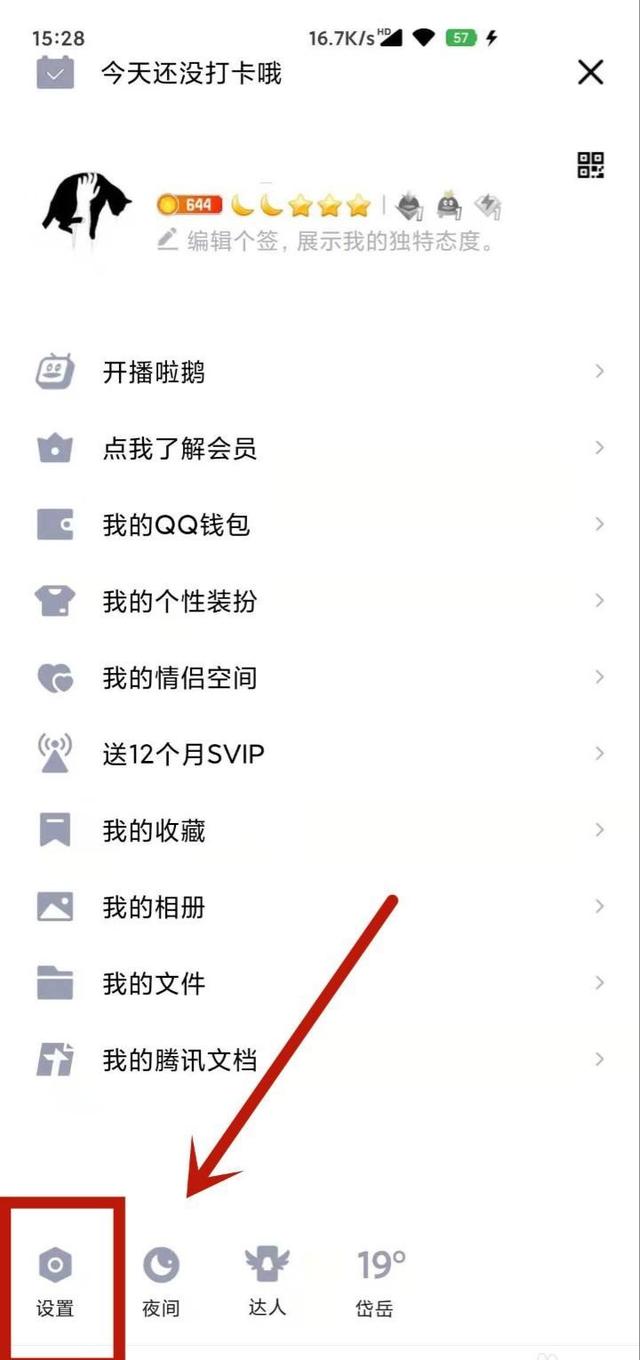Open 设置 settings
The height and width of the screenshot is (1360, 640).
[55, 1280]
